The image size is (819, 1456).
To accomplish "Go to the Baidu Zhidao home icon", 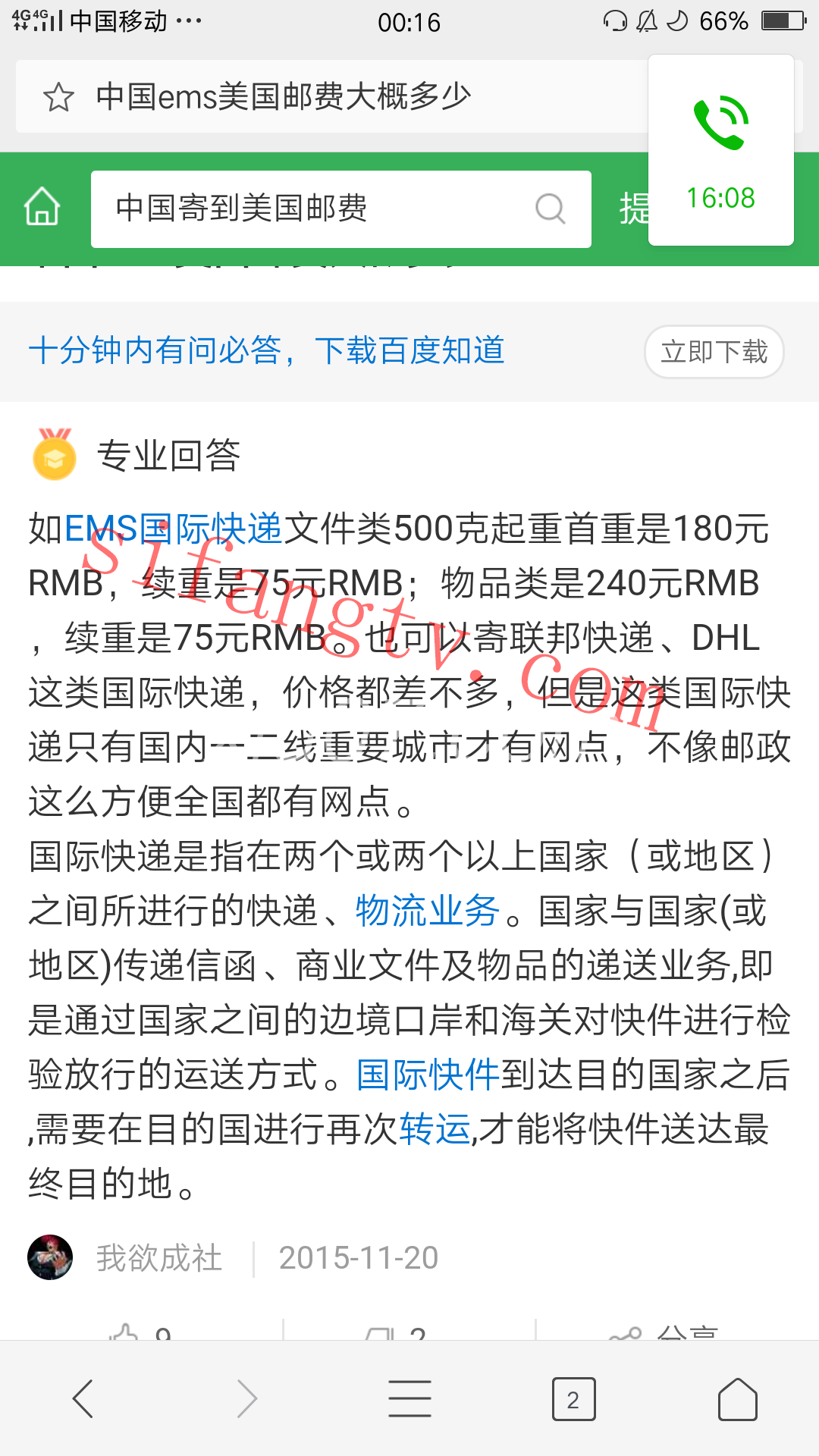I will pos(42,207).
